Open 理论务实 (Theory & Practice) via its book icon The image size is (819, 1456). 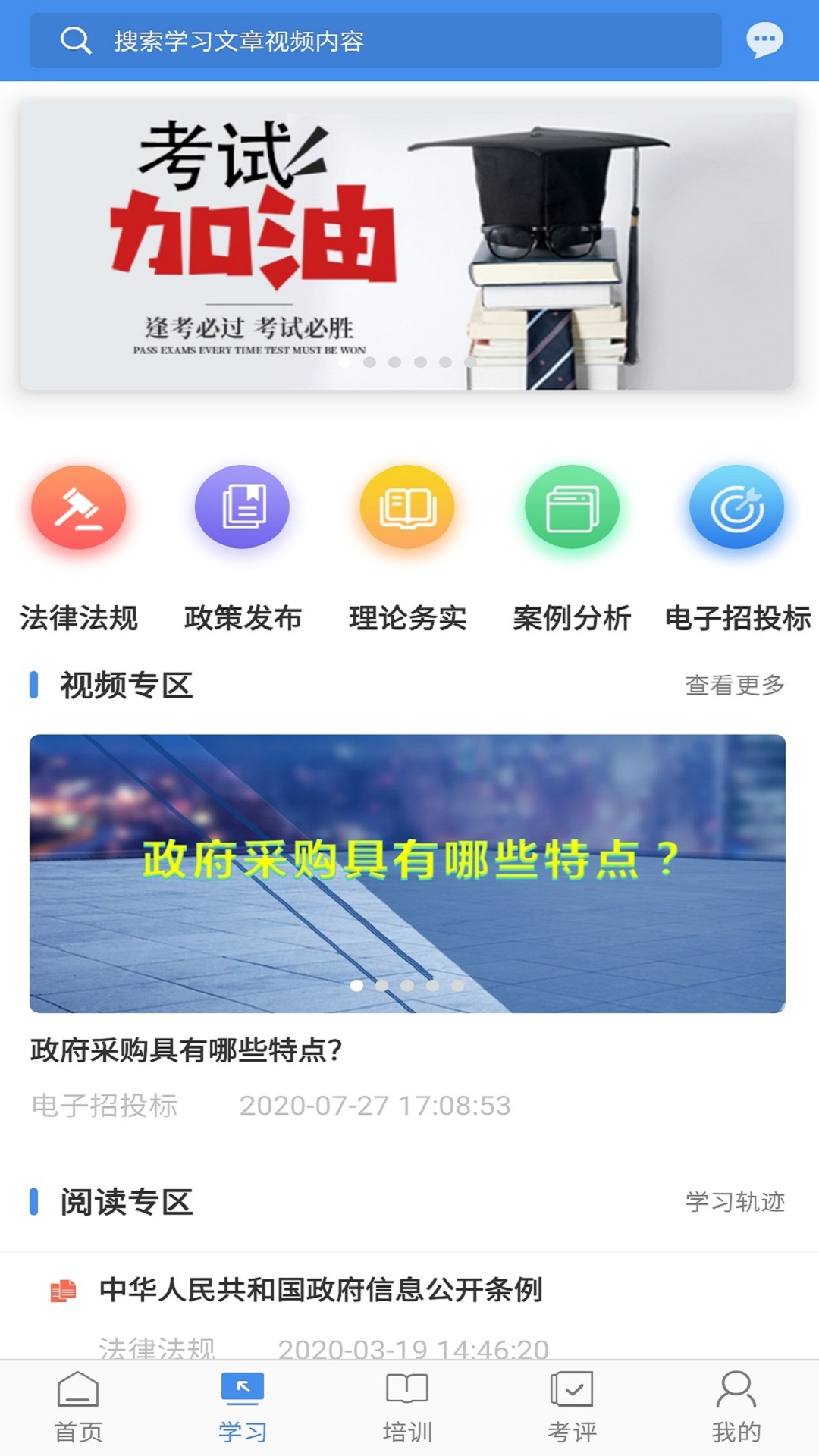[407, 508]
